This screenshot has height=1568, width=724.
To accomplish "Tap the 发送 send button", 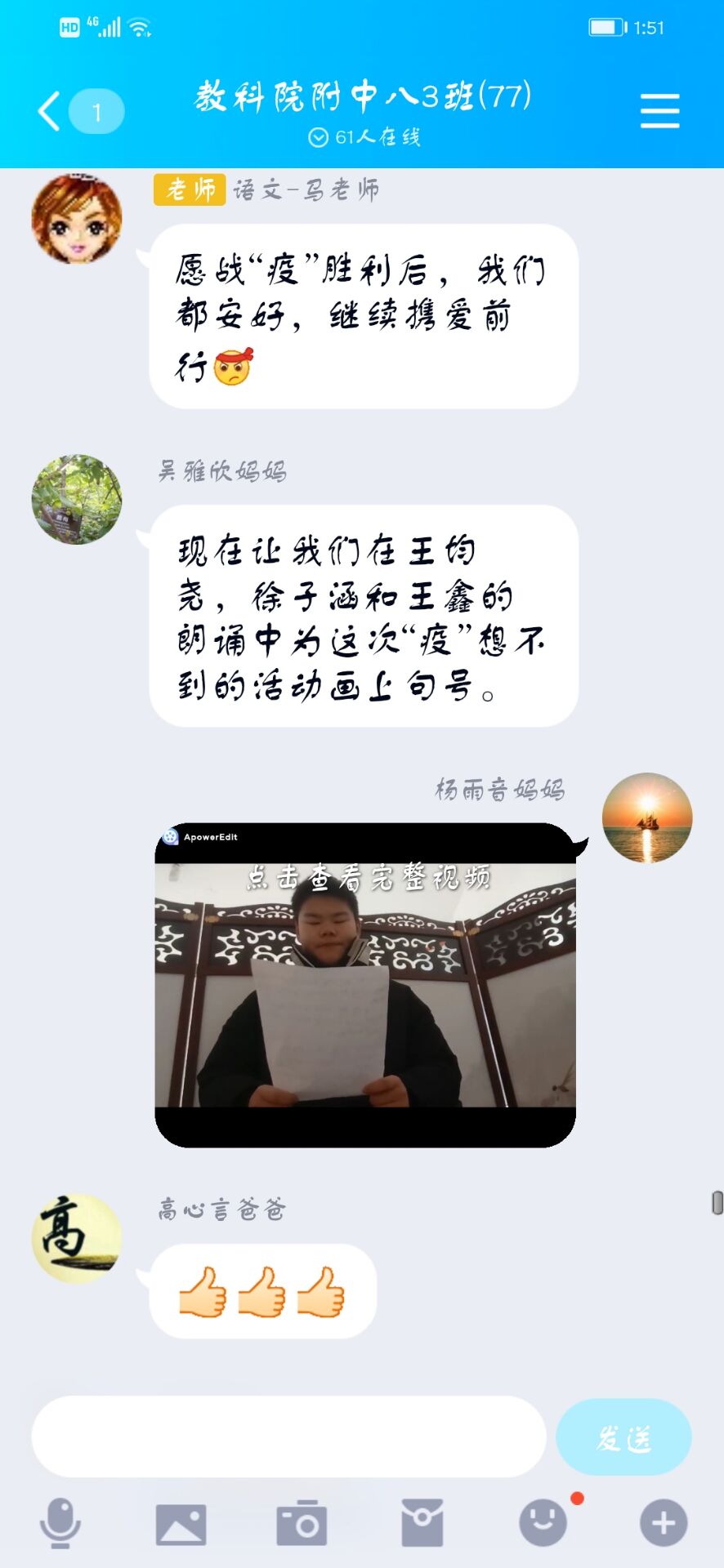I will (x=623, y=1437).
